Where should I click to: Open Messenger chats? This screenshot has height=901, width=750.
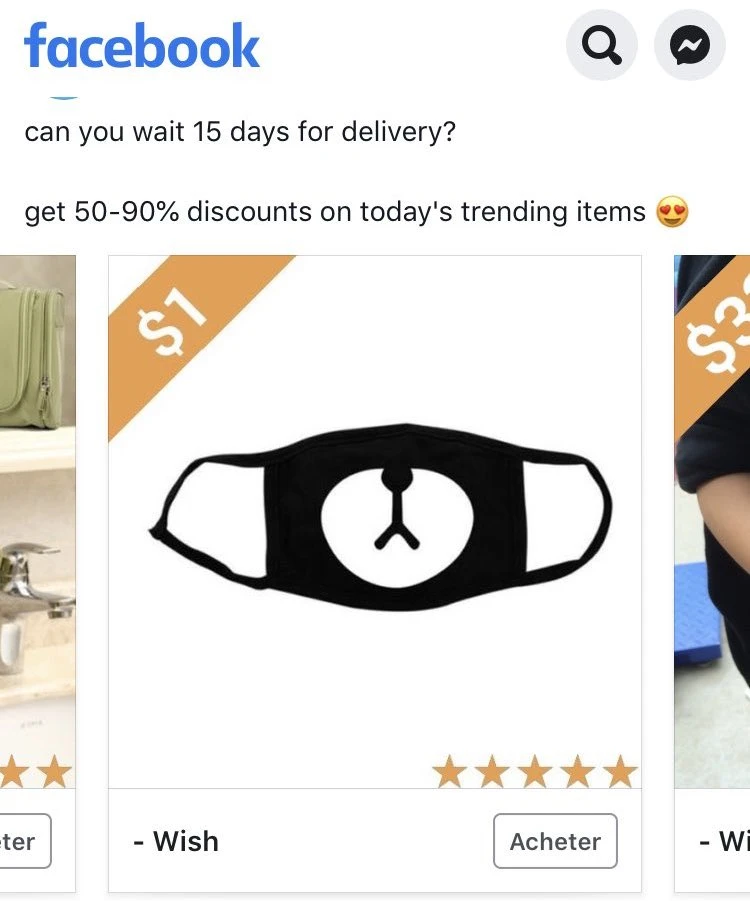(689, 45)
